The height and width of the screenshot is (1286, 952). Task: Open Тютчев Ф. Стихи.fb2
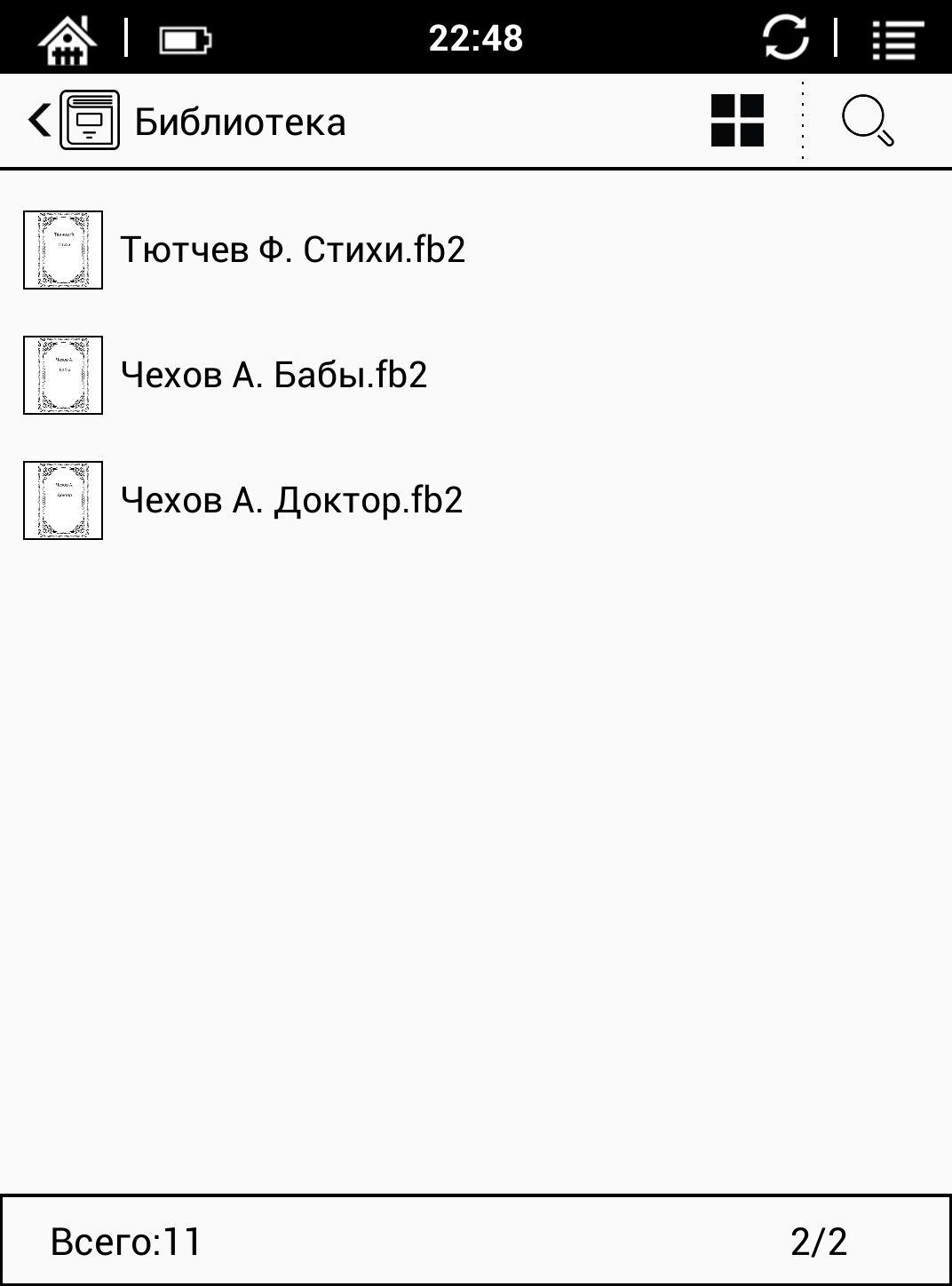(x=292, y=250)
